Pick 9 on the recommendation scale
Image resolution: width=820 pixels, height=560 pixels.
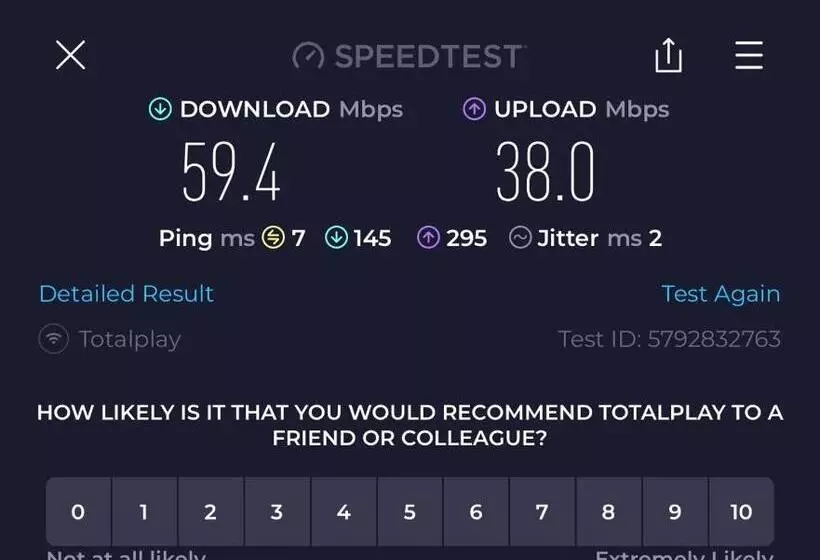click(x=675, y=512)
